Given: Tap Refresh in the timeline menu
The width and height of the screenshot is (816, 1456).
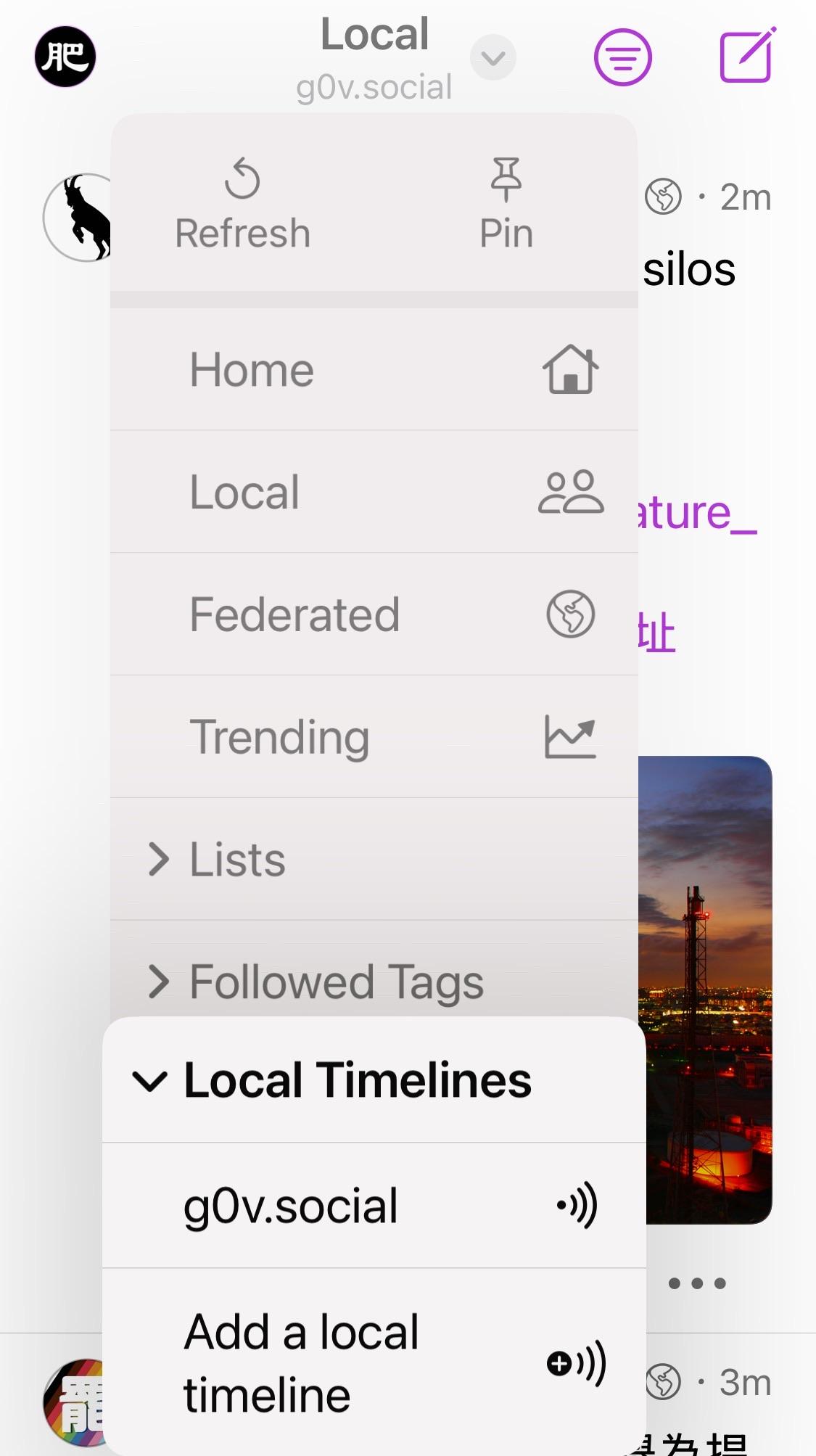Looking at the screenshot, I should (242, 204).
